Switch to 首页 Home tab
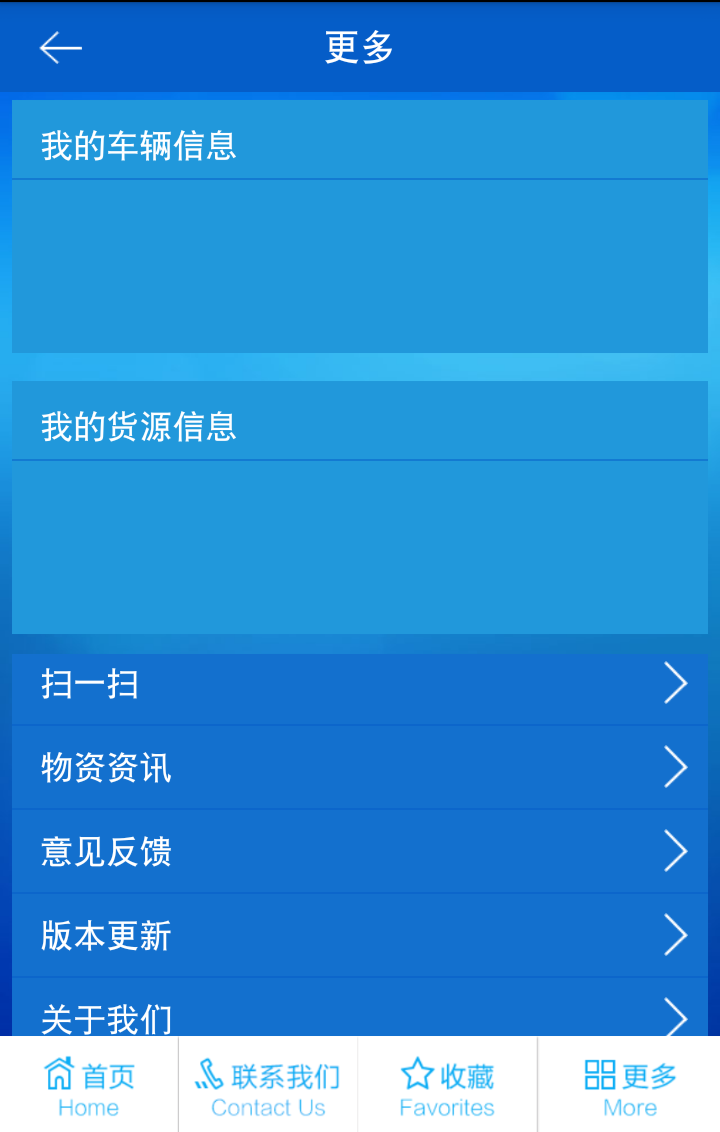Screen dimensions: 720x1132 pos(89,1088)
